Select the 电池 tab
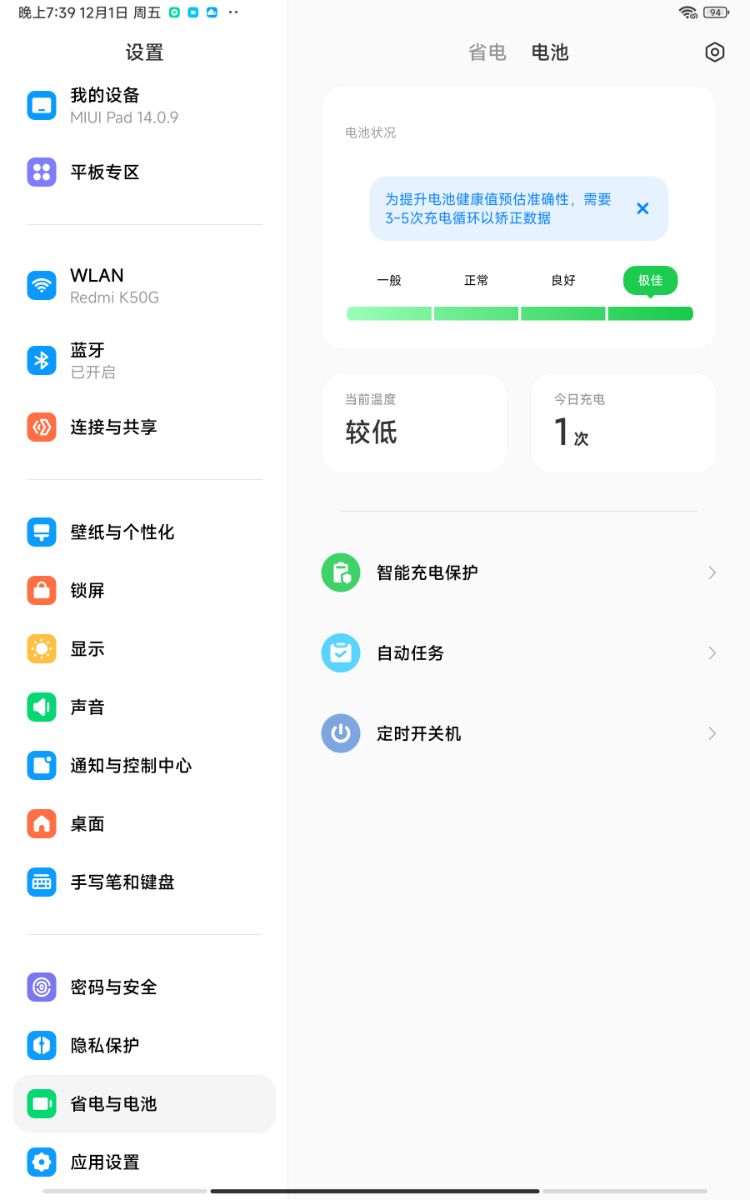The width and height of the screenshot is (750, 1200). 550,52
